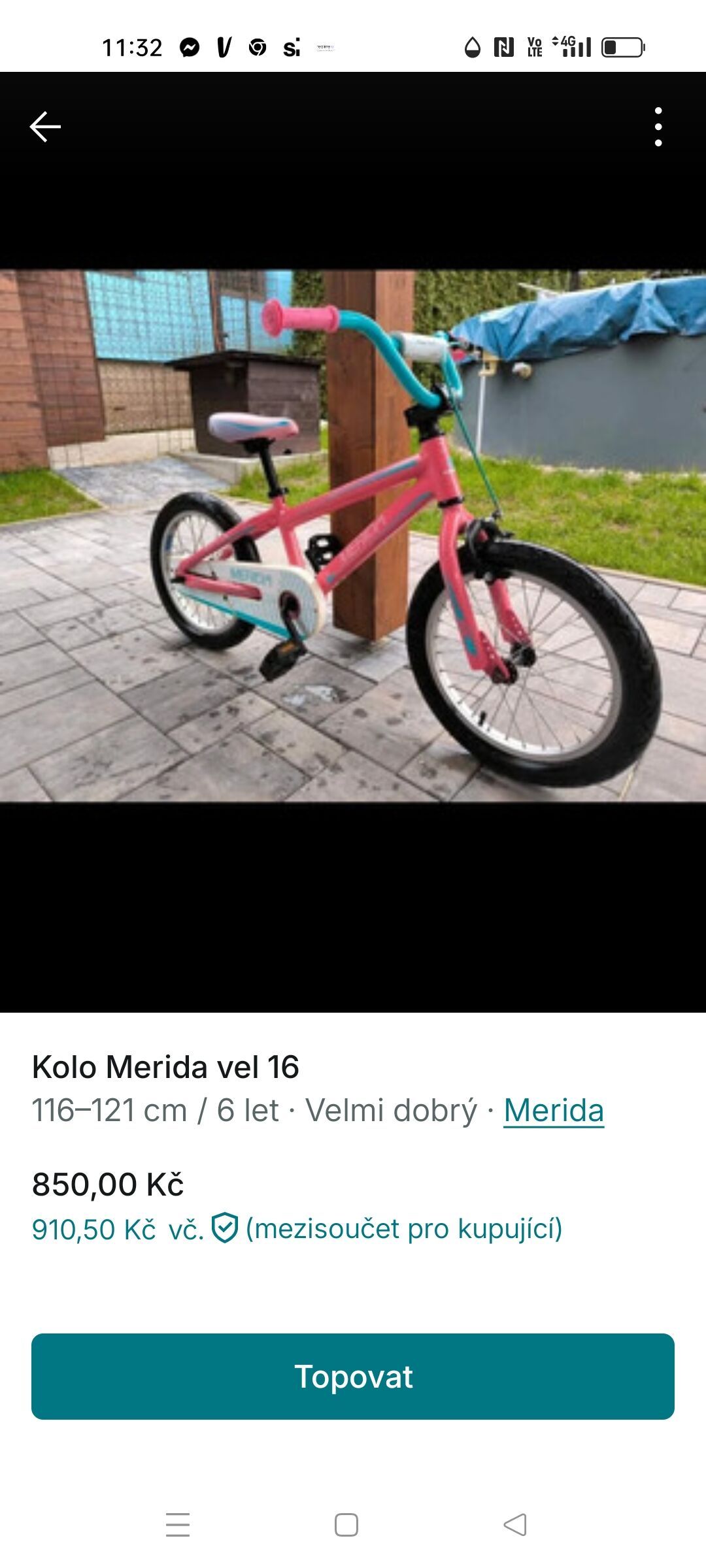This screenshot has height=1568, width=706.
Task: Open the three-dot overflow menu
Action: click(658, 127)
